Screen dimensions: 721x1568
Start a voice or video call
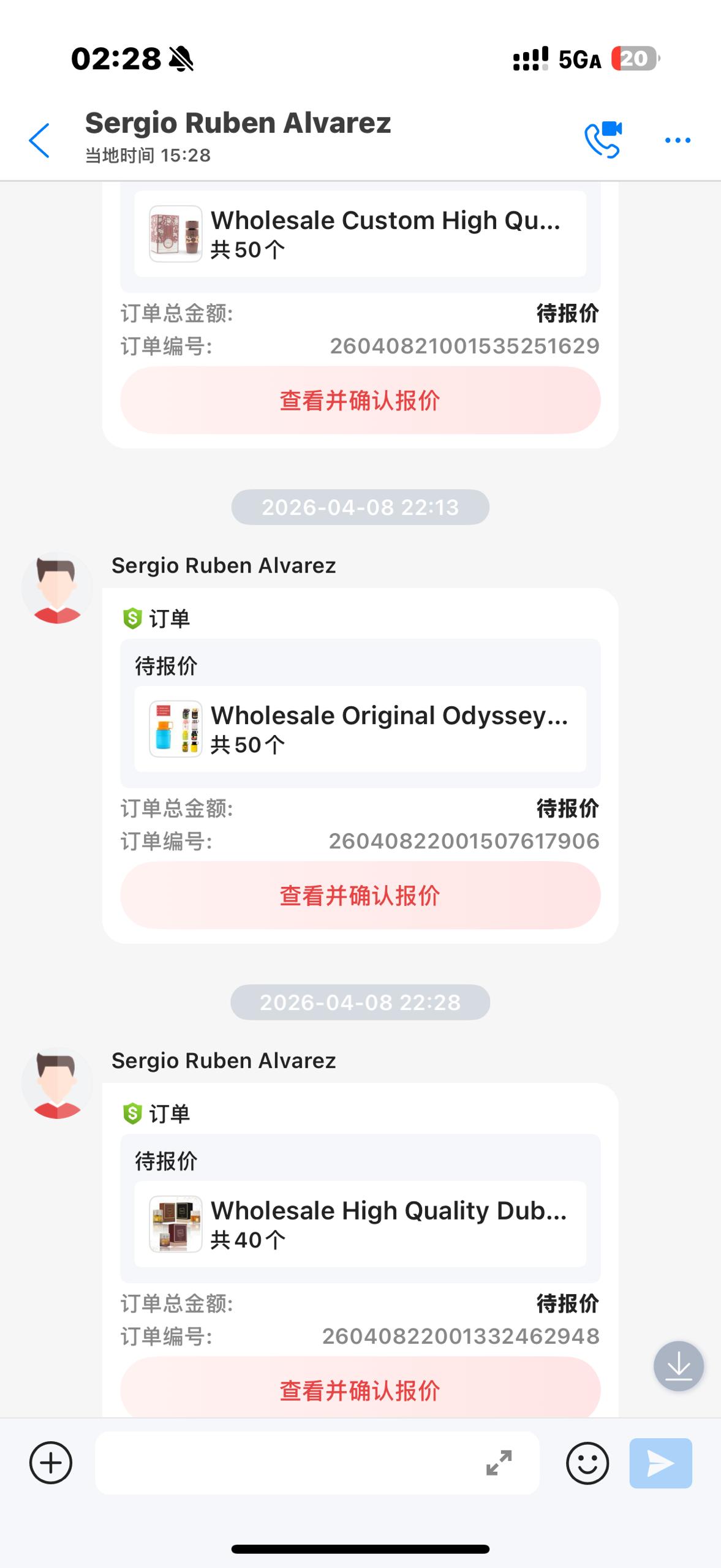[603, 140]
